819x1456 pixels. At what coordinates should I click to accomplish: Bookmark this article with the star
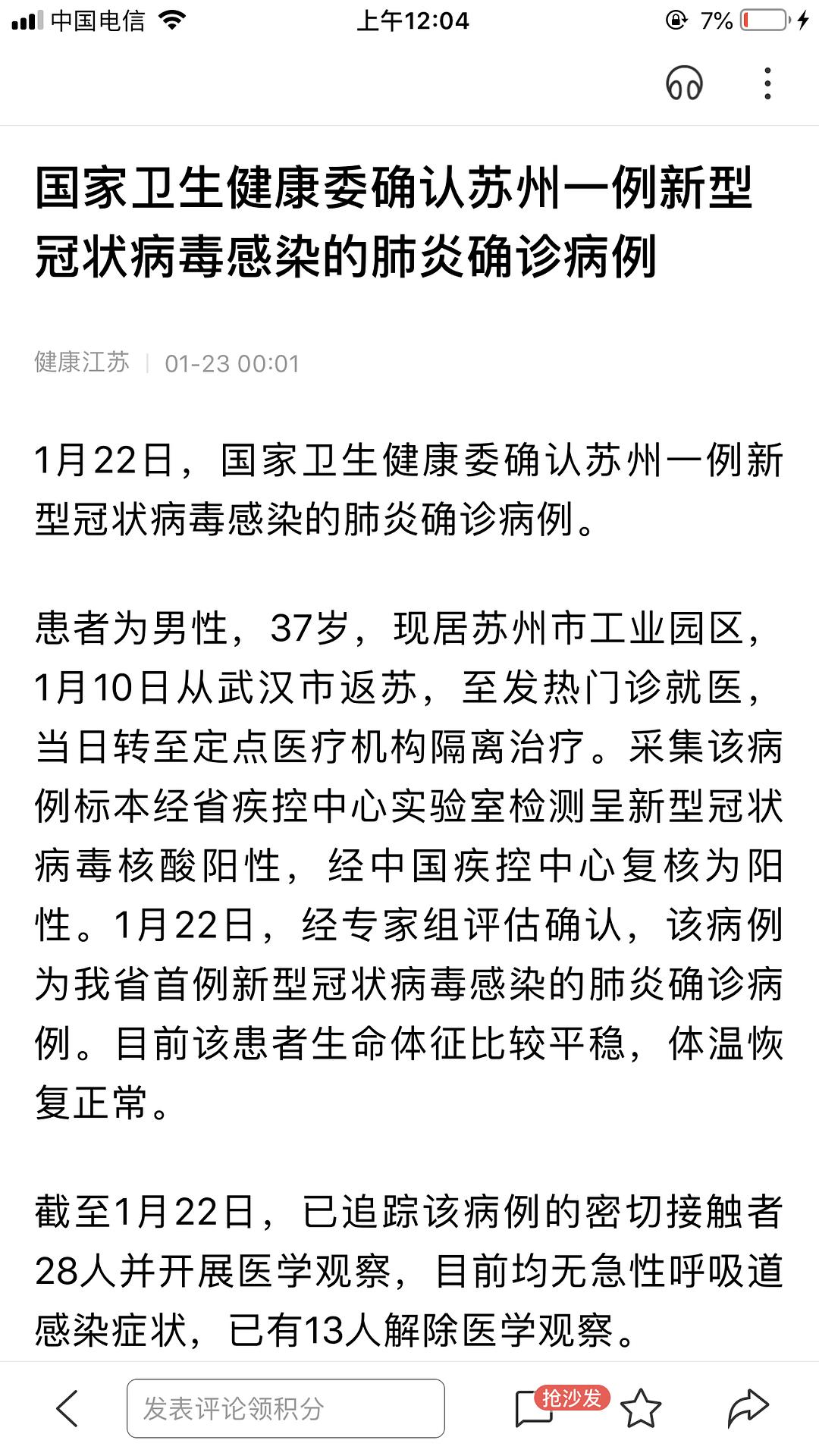(641, 1408)
